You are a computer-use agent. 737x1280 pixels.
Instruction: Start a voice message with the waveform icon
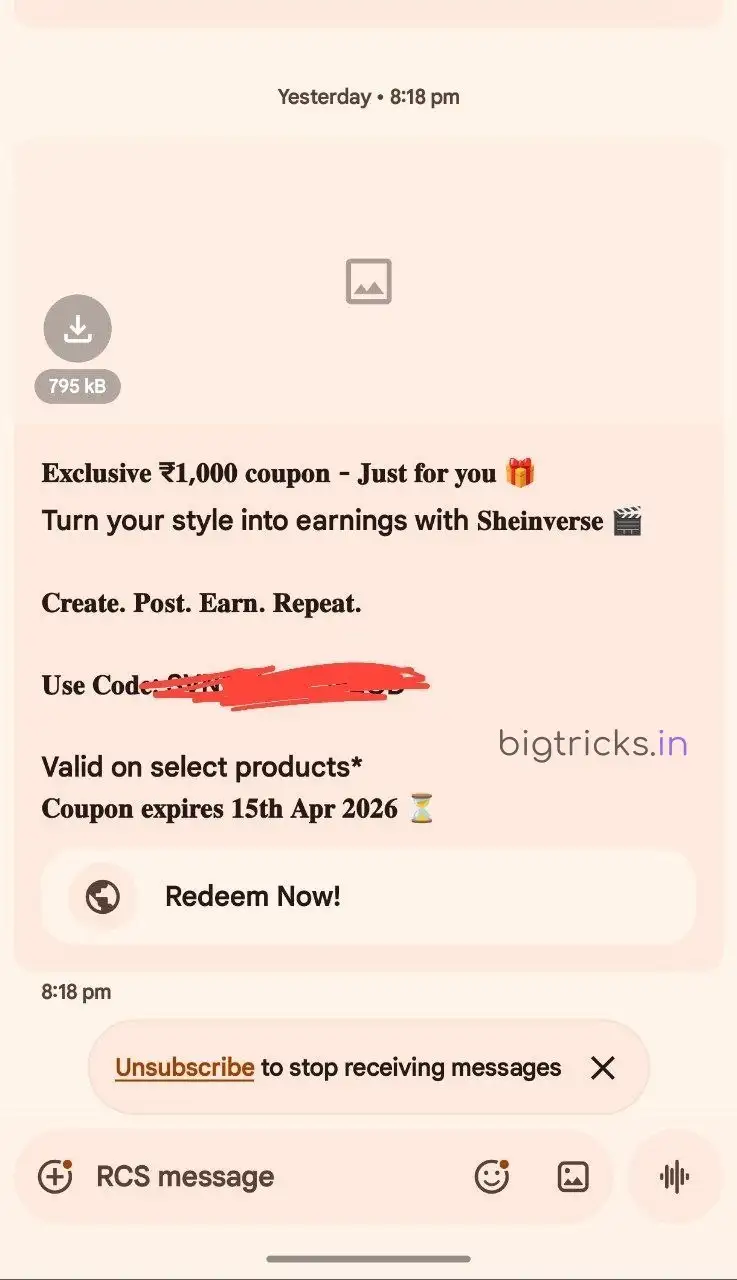[x=672, y=1176]
